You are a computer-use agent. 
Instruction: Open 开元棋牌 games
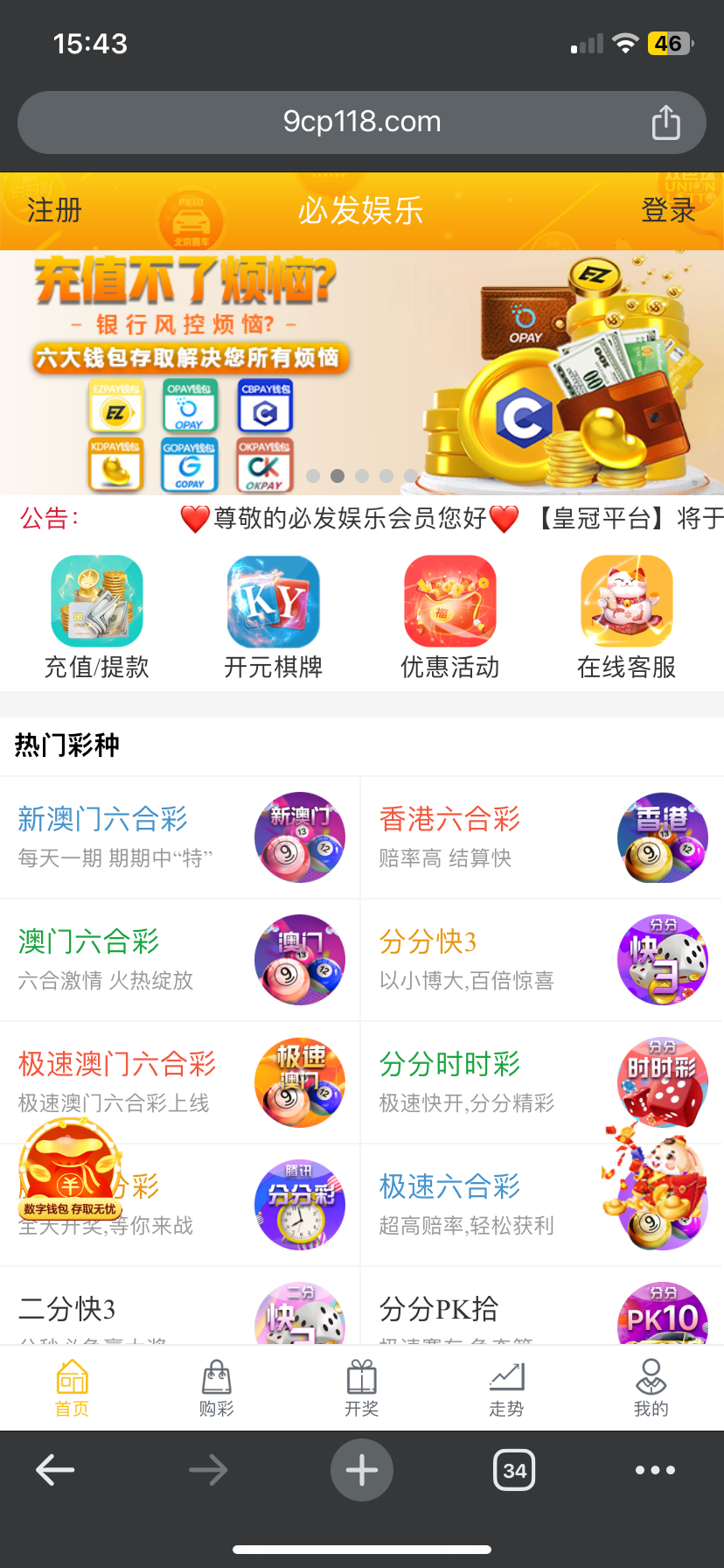[x=274, y=619]
